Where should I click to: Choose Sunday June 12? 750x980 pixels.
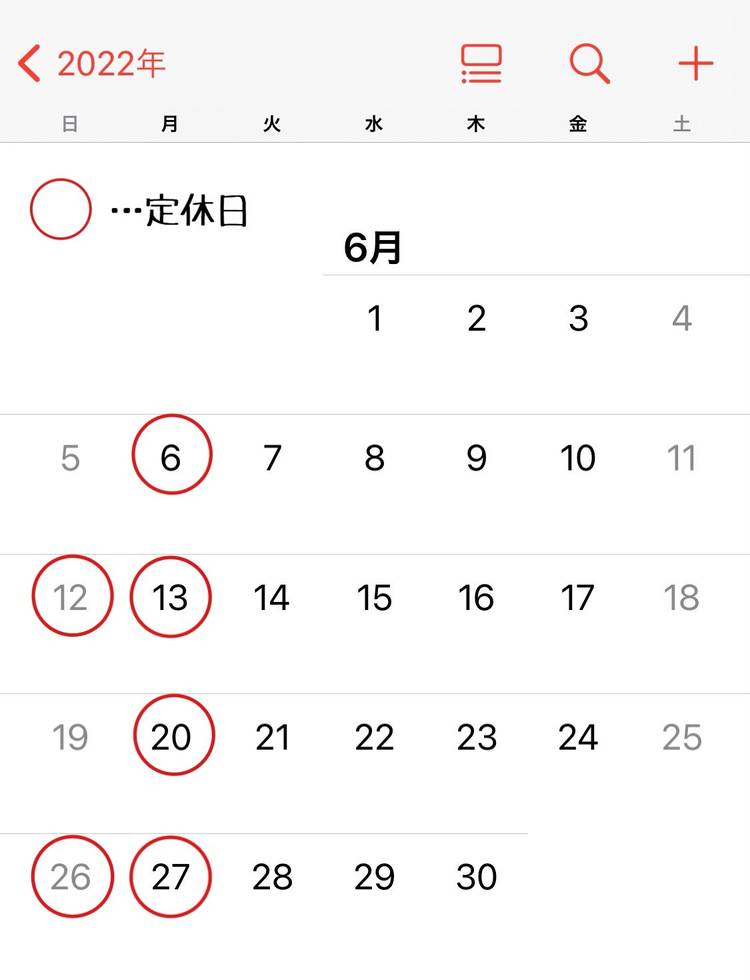(71, 598)
